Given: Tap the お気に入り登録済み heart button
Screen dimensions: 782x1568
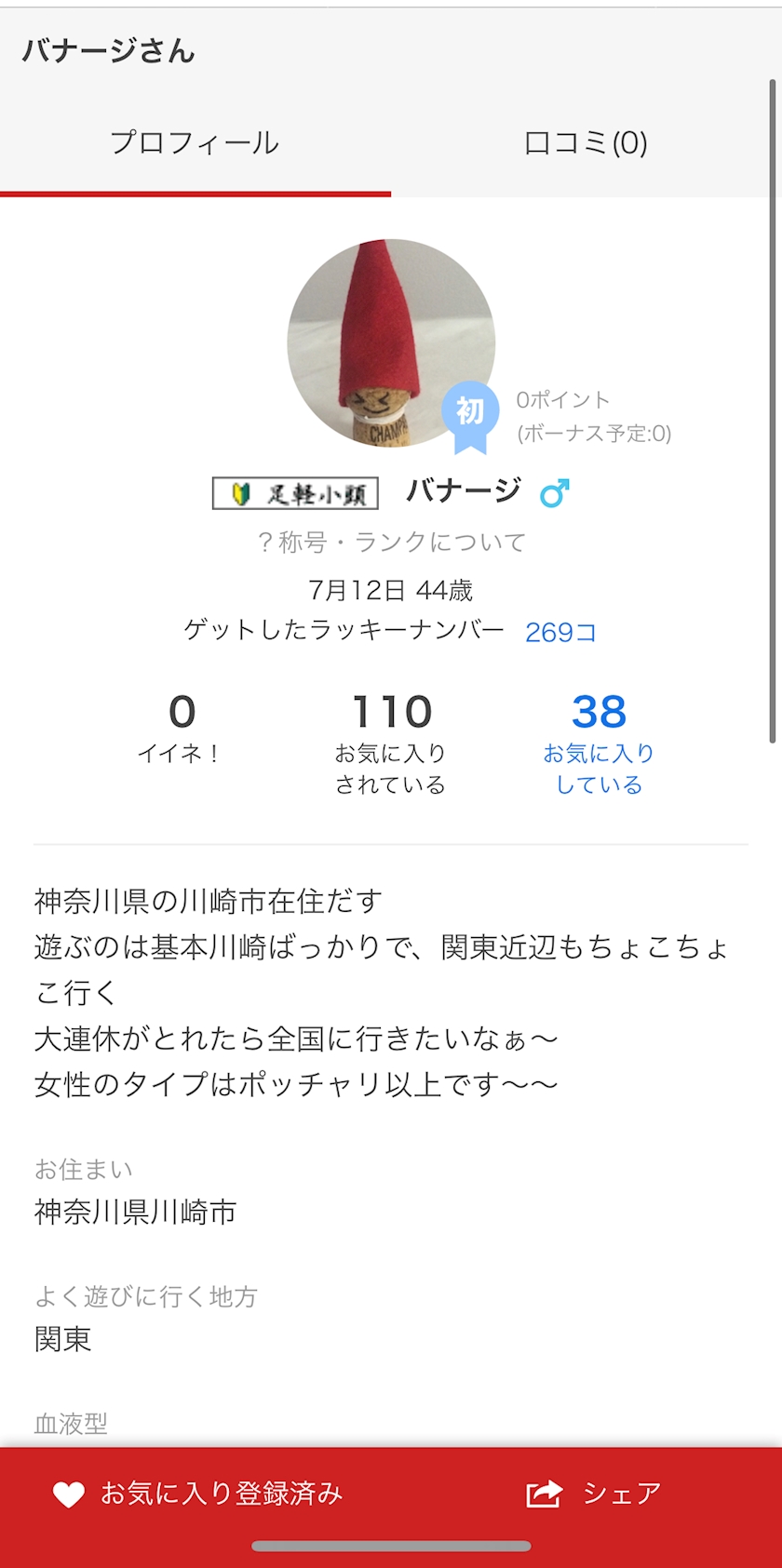Looking at the screenshot, I should 198,1494.
